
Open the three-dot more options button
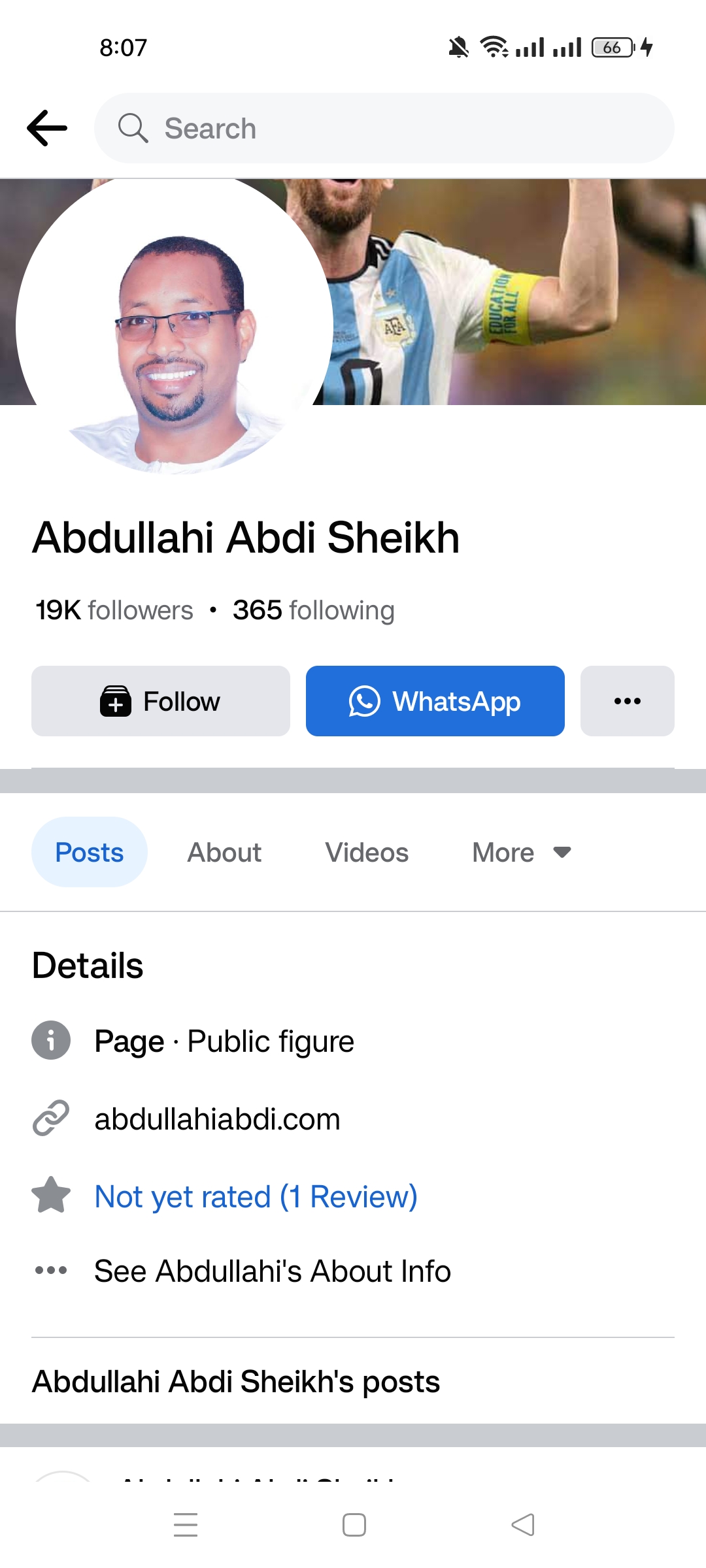[628, 701]
